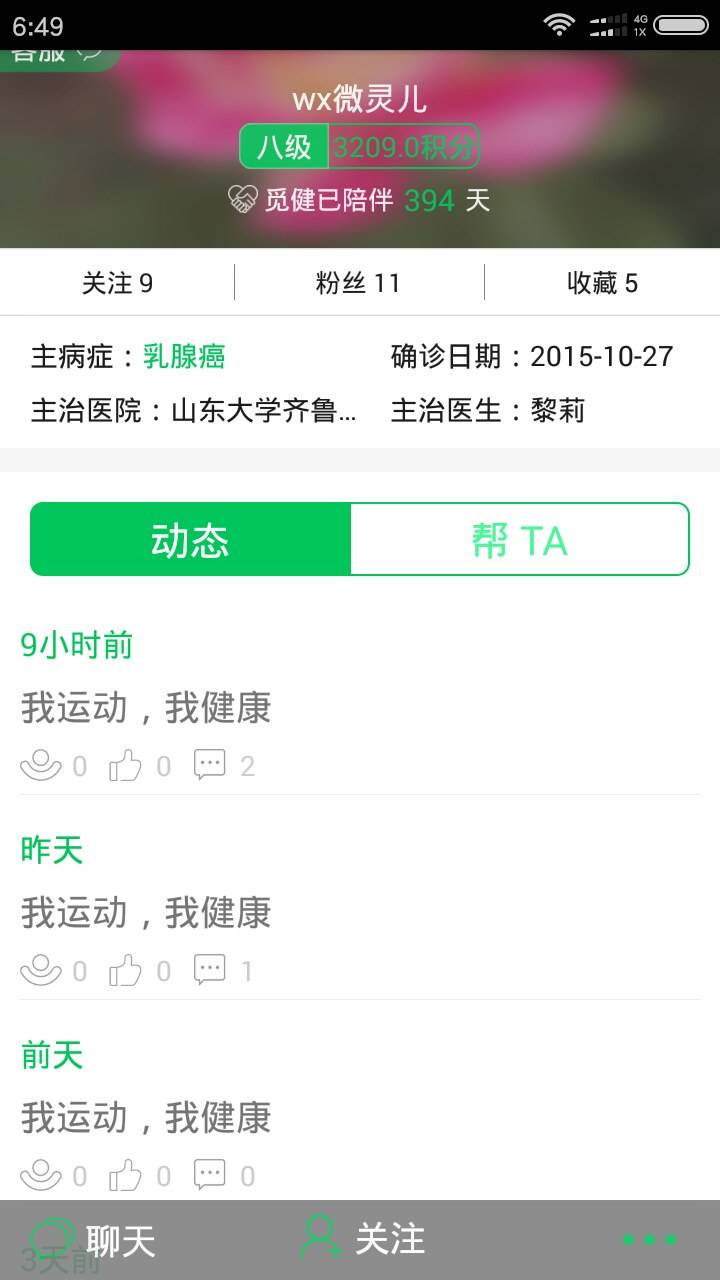Like the post from 9小时前

[126, 766]
